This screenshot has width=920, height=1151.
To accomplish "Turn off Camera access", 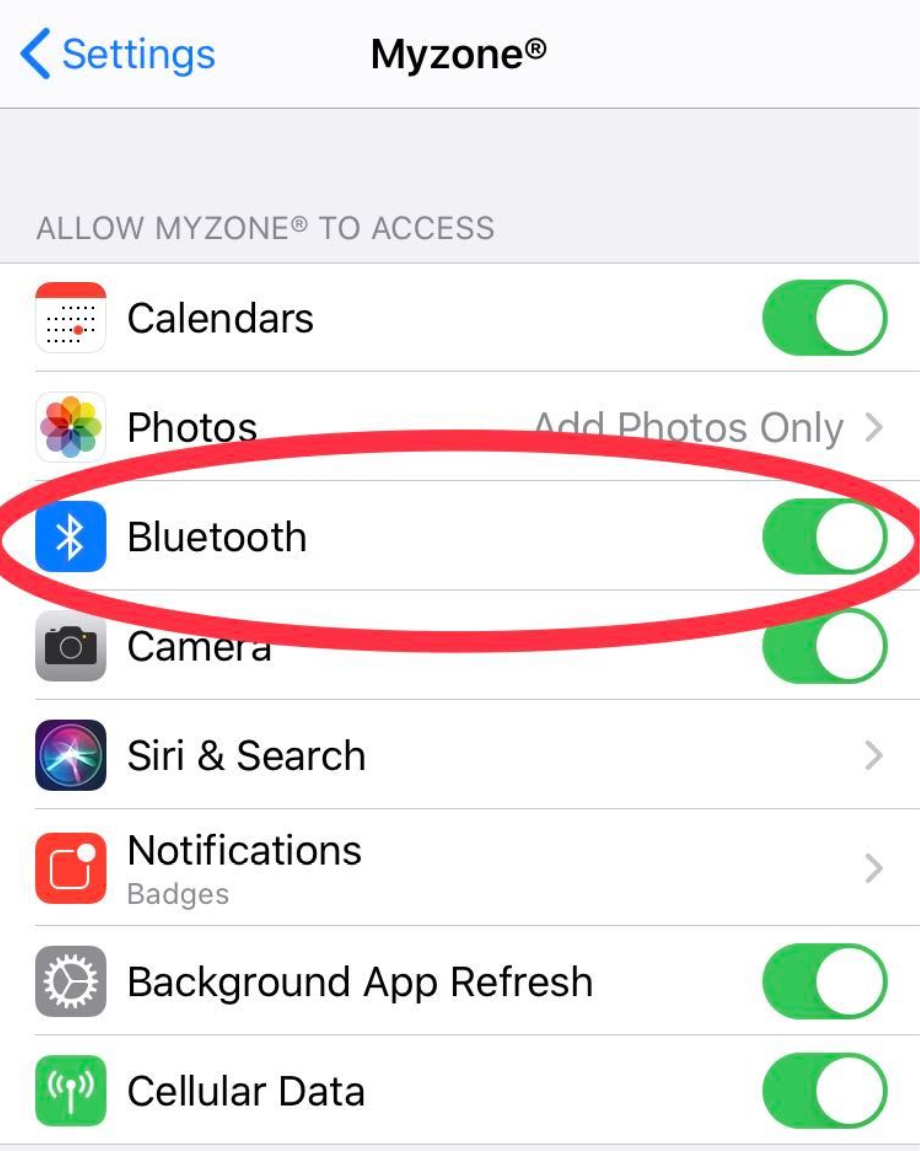I will pos(824,646).
